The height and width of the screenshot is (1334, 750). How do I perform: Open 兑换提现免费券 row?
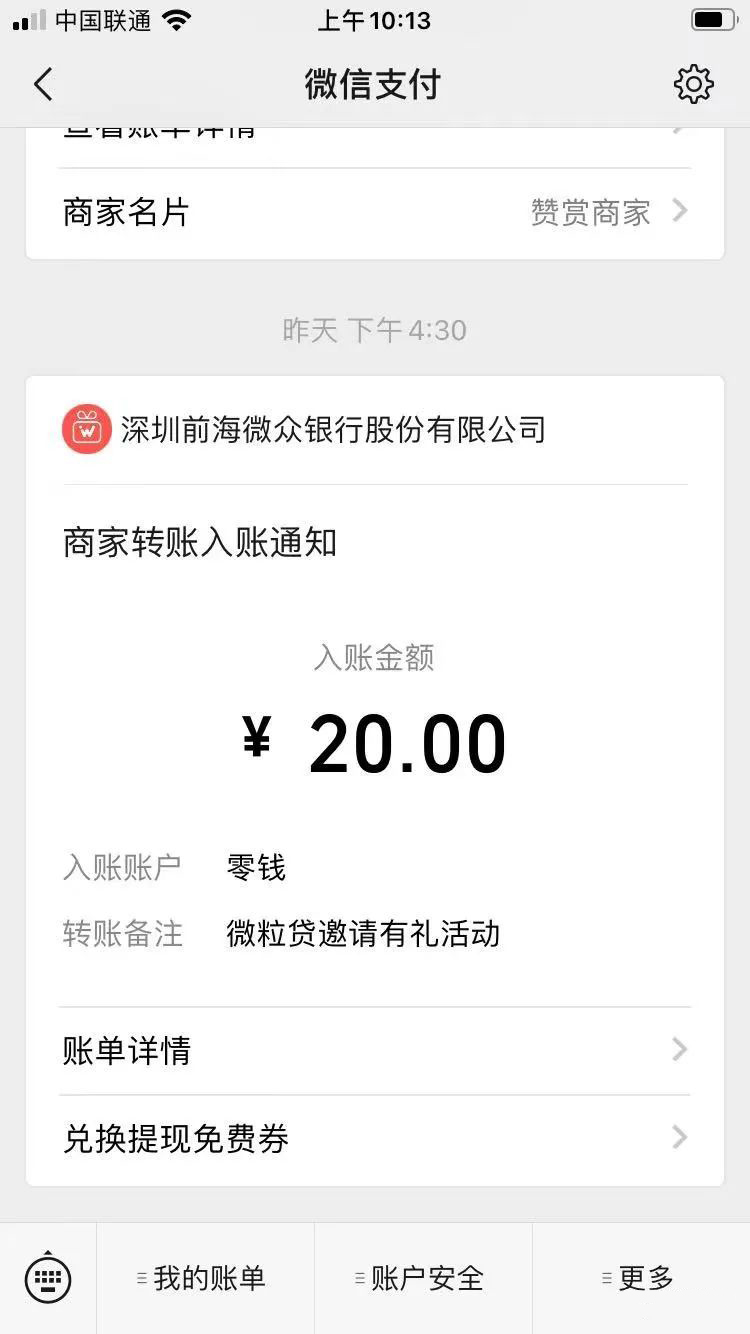375,1138
